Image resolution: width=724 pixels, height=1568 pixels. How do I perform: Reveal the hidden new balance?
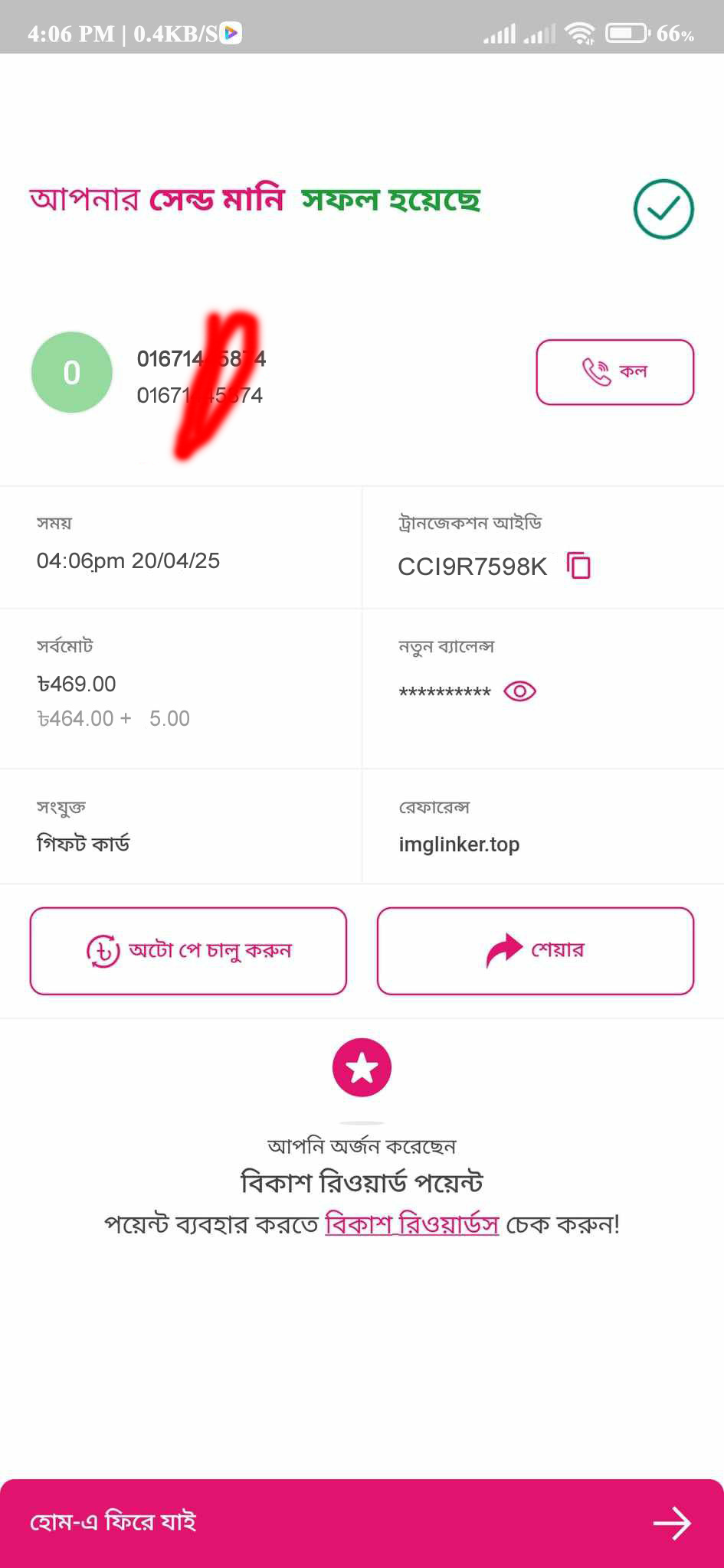point(519,691)
